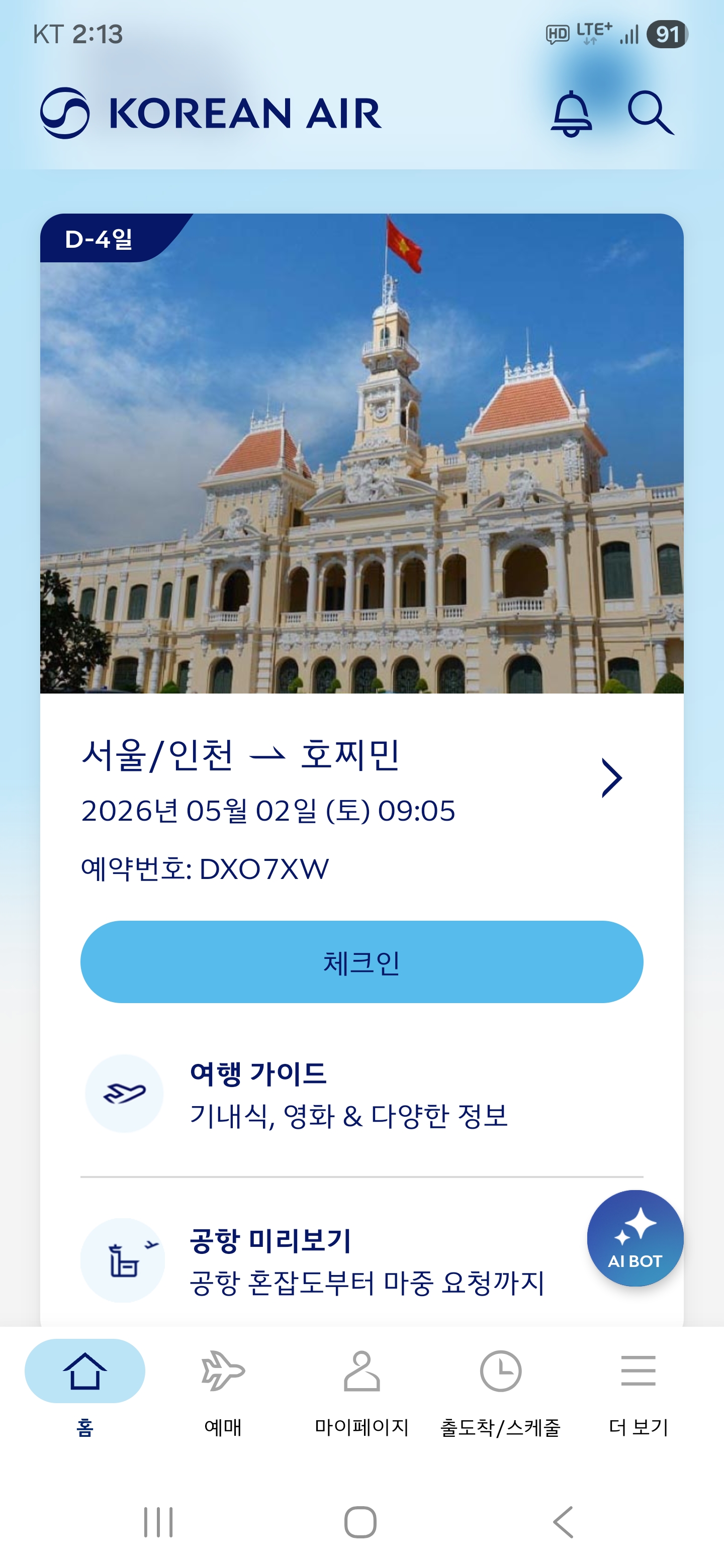The image size is (724, 1568).
Task: Open the 서울/인천 to 호찌민 trip details chevron
Action: tap(611, 778)
